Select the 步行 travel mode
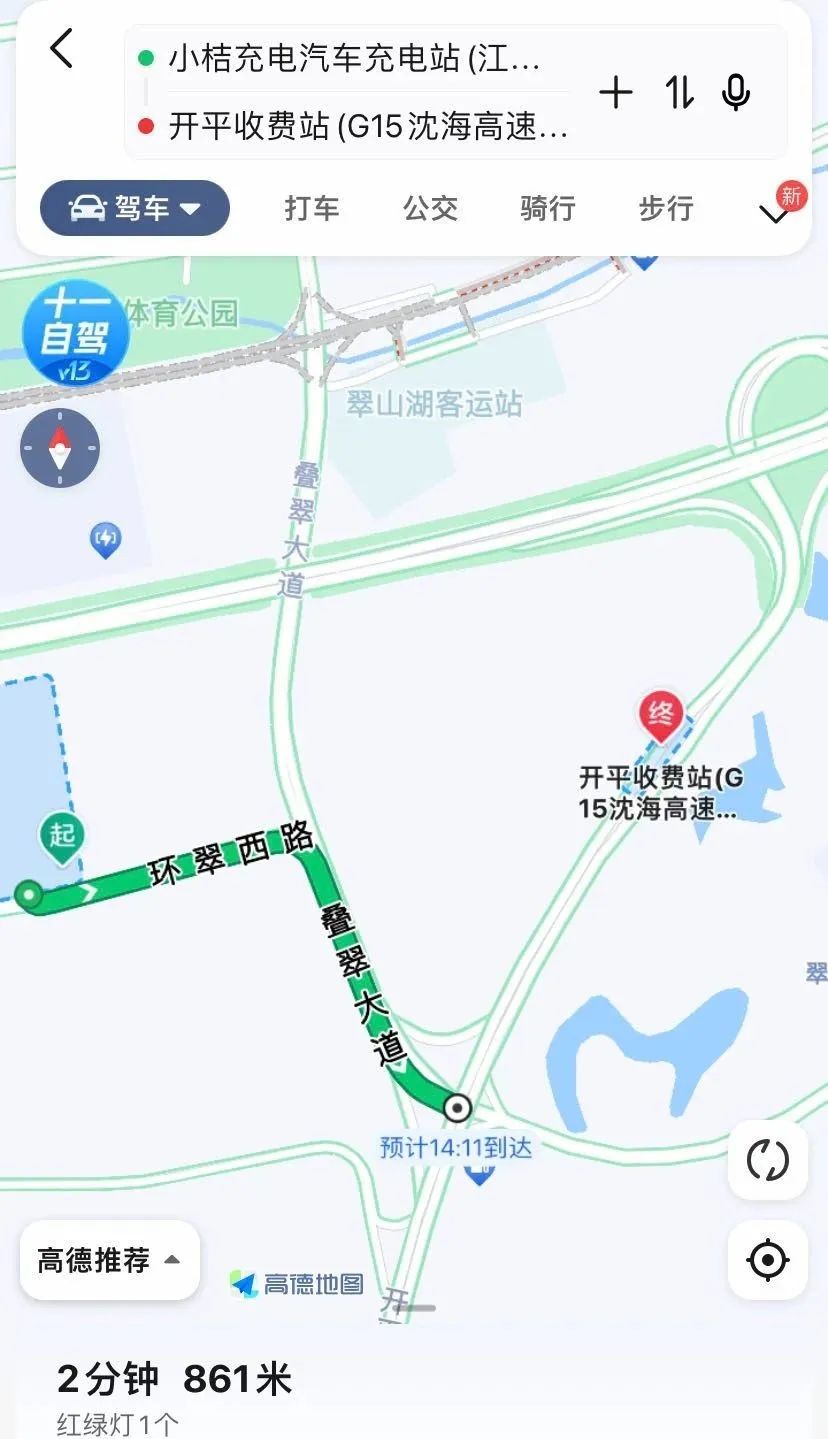The width and height of the screenshot is (828, 1439). point(664,209)
